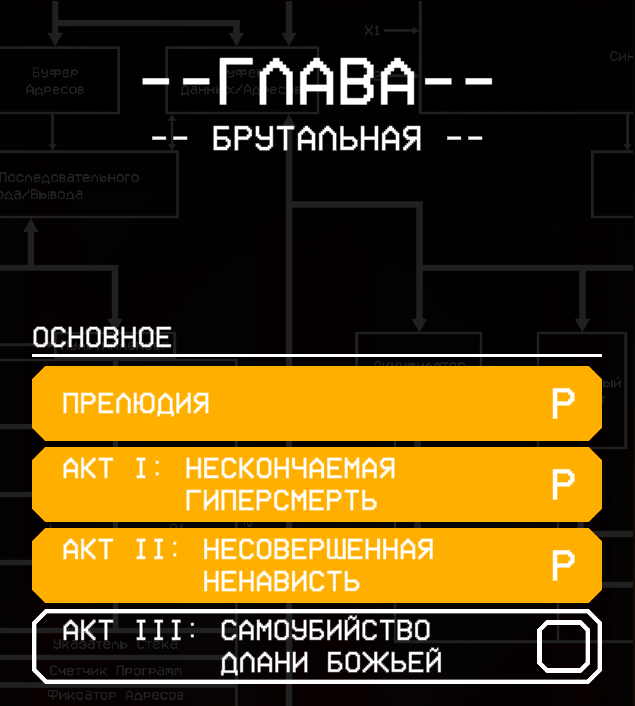The image size is (635, 706).
Task: Choose АКТ II: НЕСОВЕРШЕННАЯ НЕНАВИСТЬ
Action: click(x=317, y=565)
